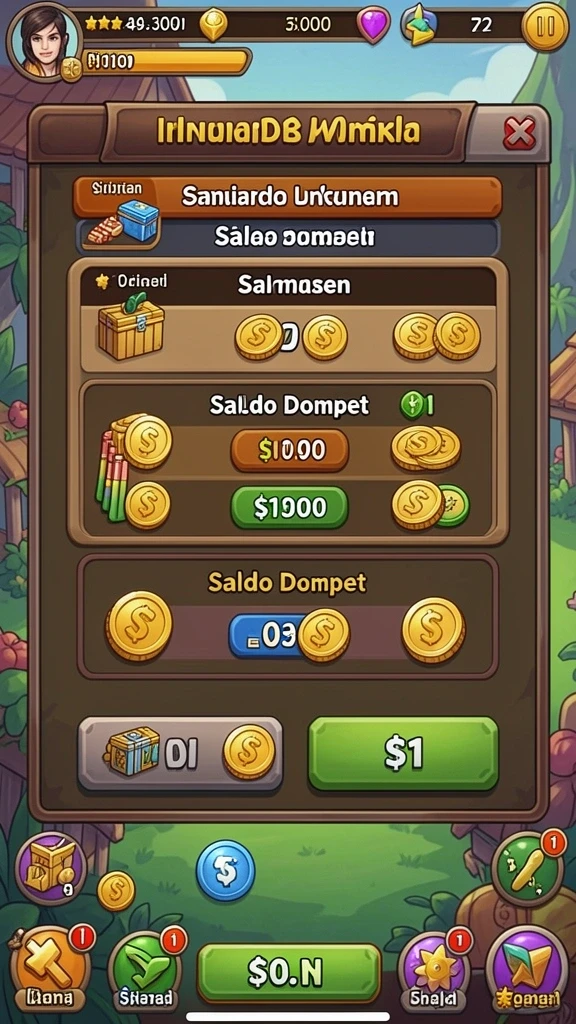
Task: Close the dialog with the red X
Action: pos(519,136)
